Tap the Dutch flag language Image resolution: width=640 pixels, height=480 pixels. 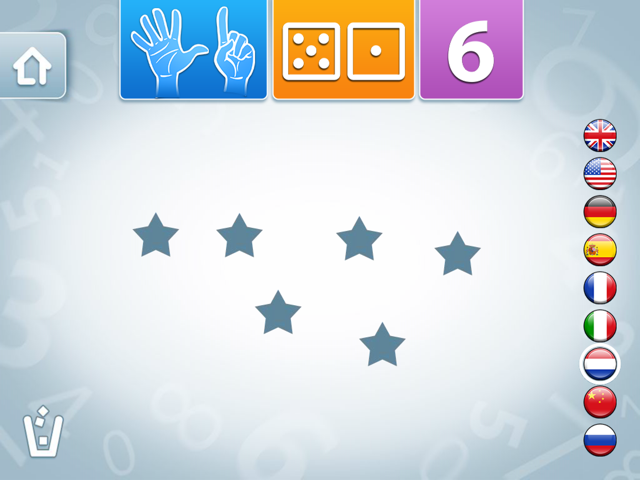coord(600,363)
